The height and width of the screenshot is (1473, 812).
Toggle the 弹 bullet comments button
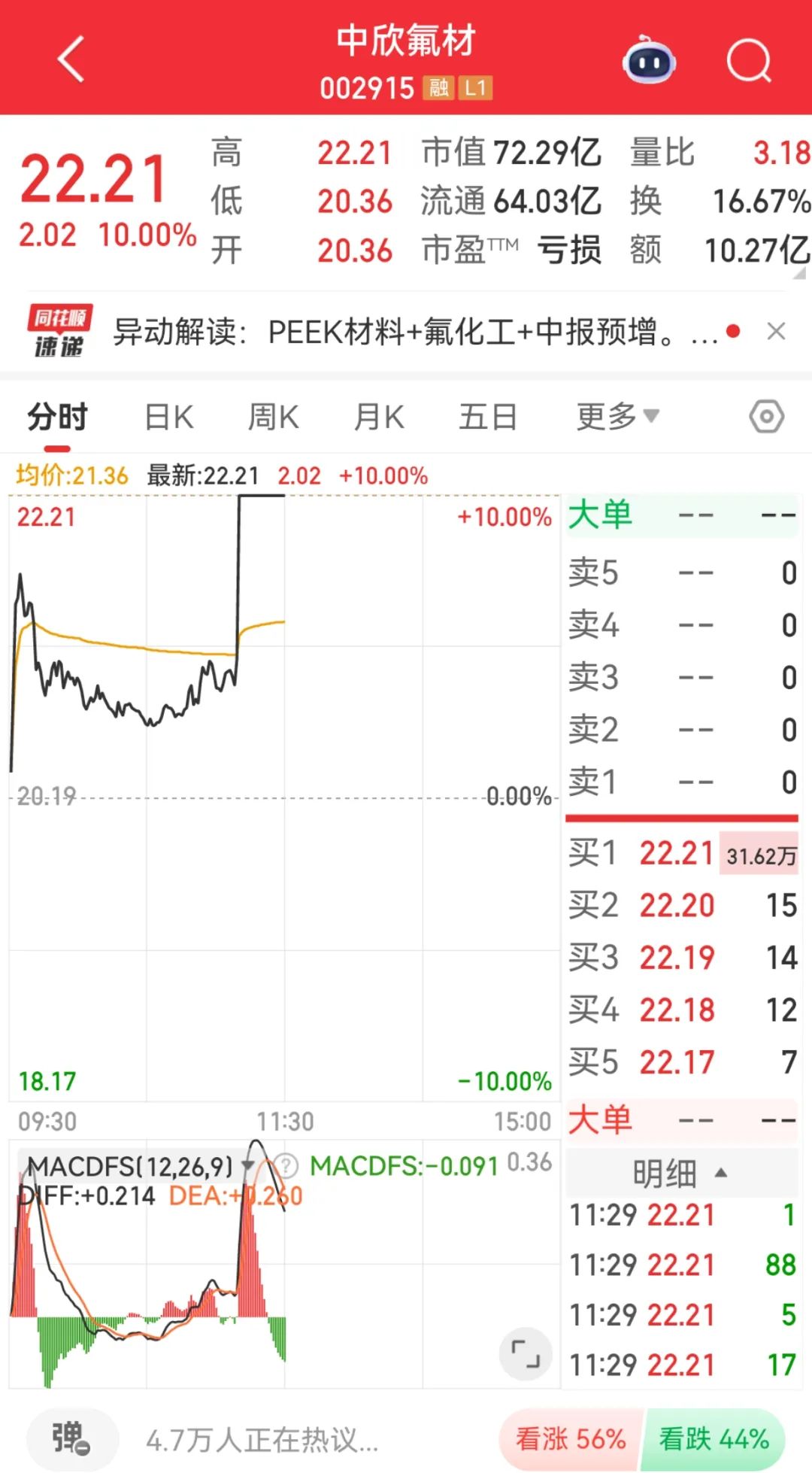click(72, 1439)
